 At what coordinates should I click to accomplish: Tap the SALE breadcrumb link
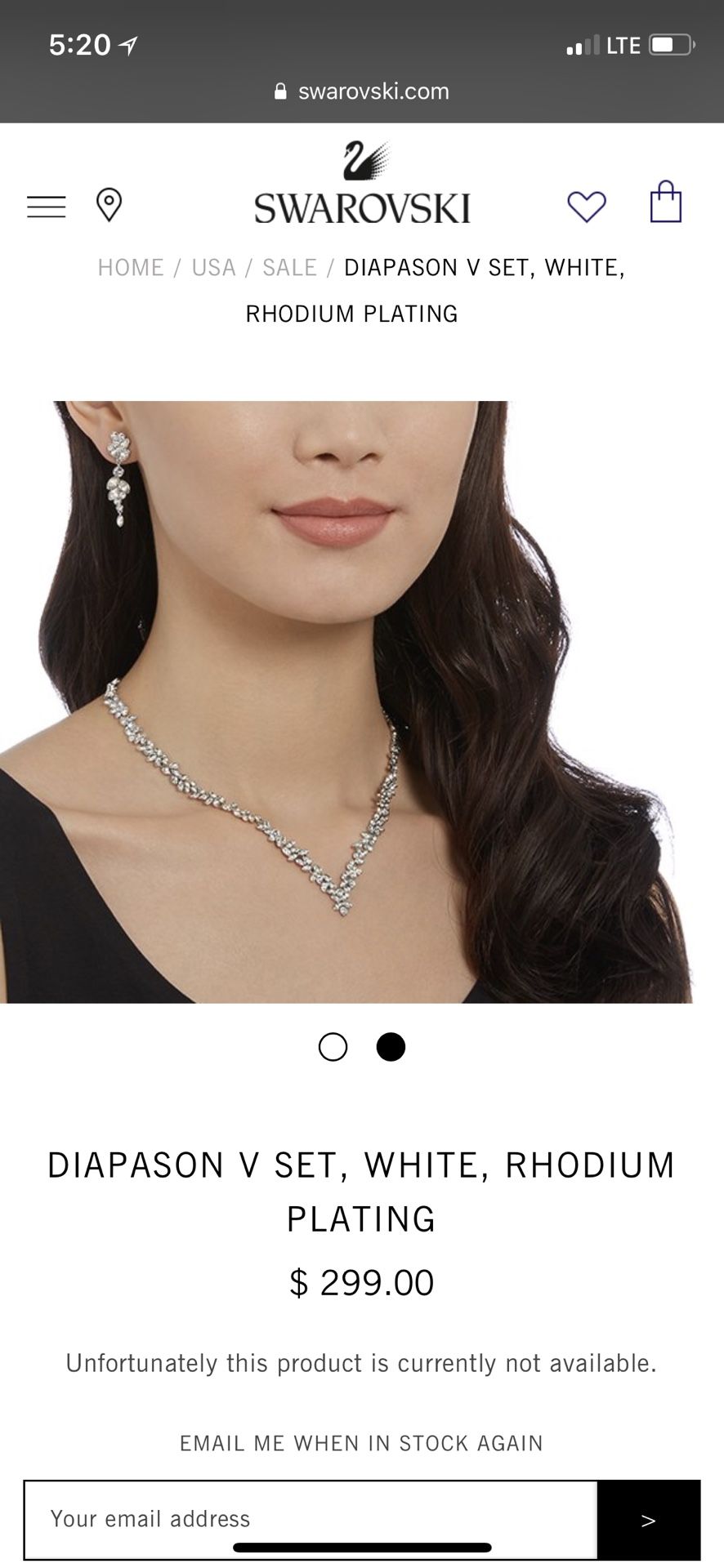(289, 267)
